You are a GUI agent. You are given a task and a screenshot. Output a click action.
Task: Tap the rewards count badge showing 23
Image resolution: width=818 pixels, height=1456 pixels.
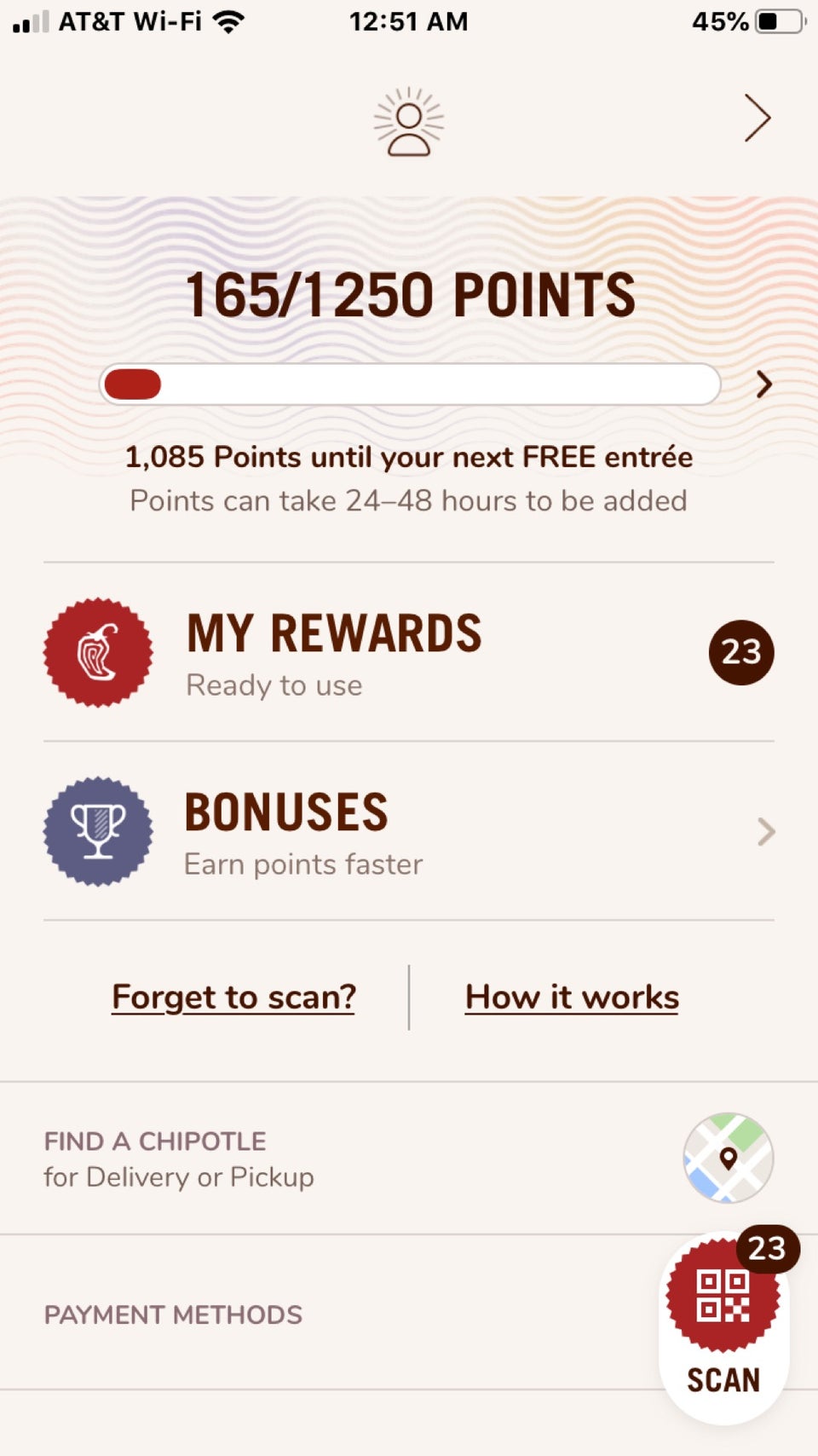coord(741,652)
